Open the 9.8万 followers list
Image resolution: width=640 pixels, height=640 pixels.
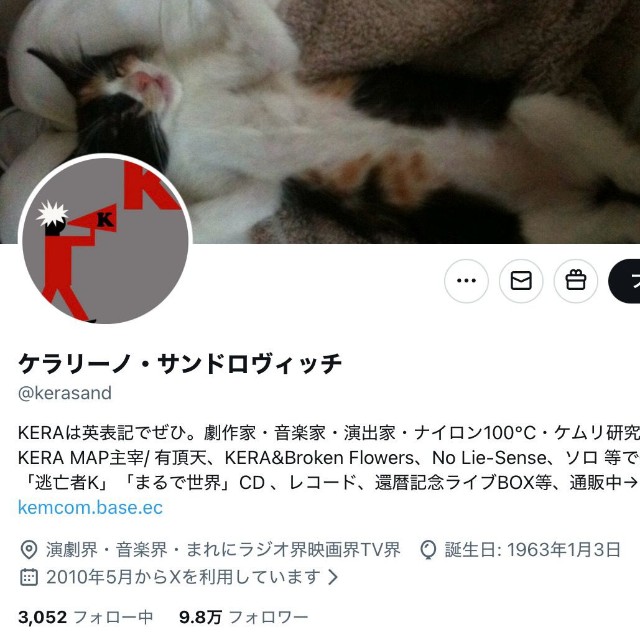tap(243, 617)
